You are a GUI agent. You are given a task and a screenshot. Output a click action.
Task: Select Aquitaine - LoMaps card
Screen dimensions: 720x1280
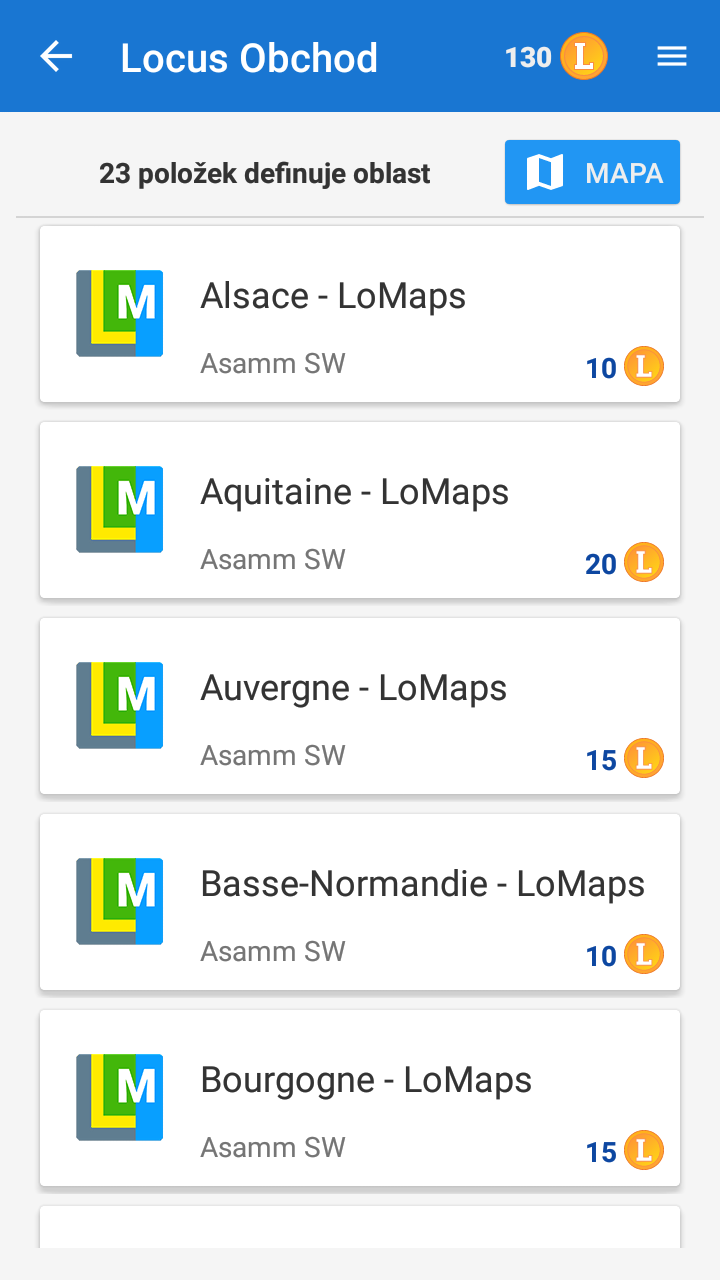[360, 510]
